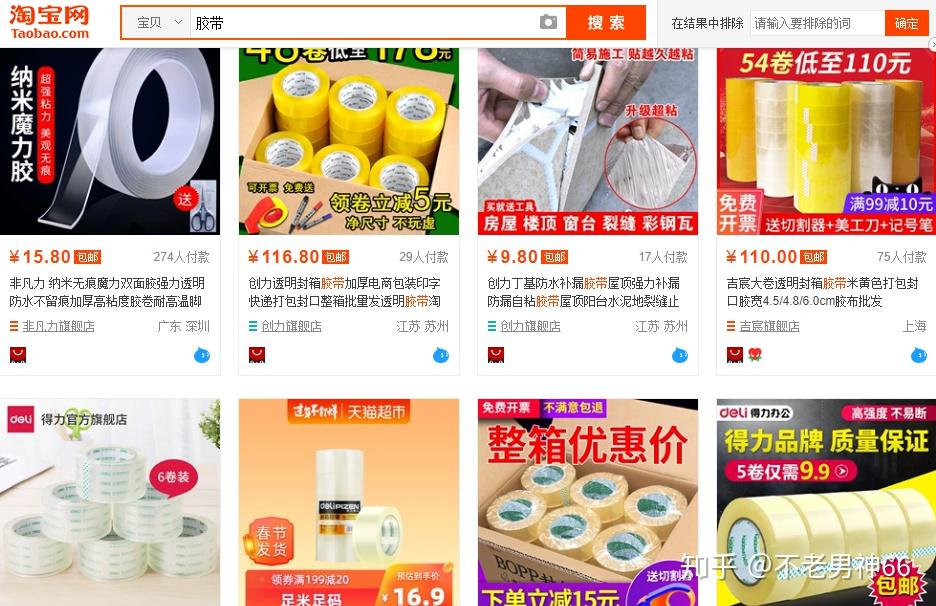Tap the search box containing 胶带
The image size is (936, 606).
pos(360,22)
